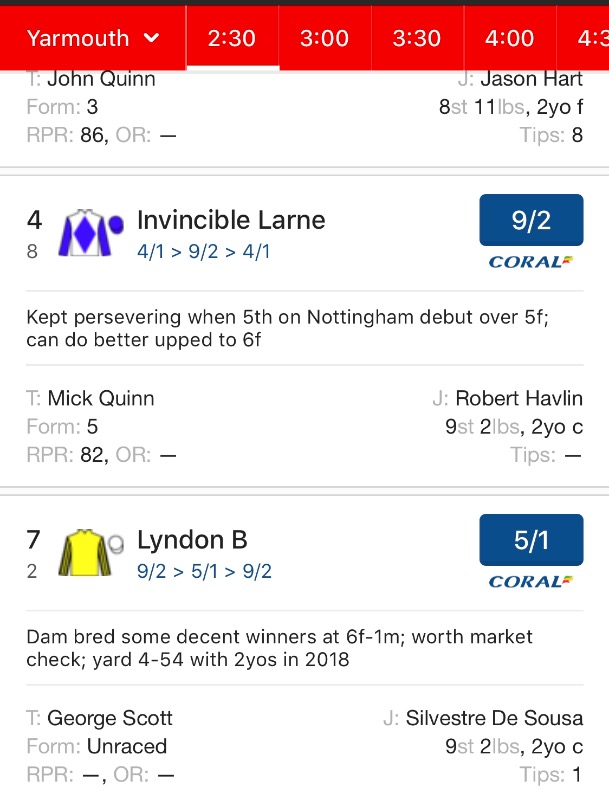
Task: Switch to the 3:30 race
Action: pyautogui.click(x=417, y=39)
